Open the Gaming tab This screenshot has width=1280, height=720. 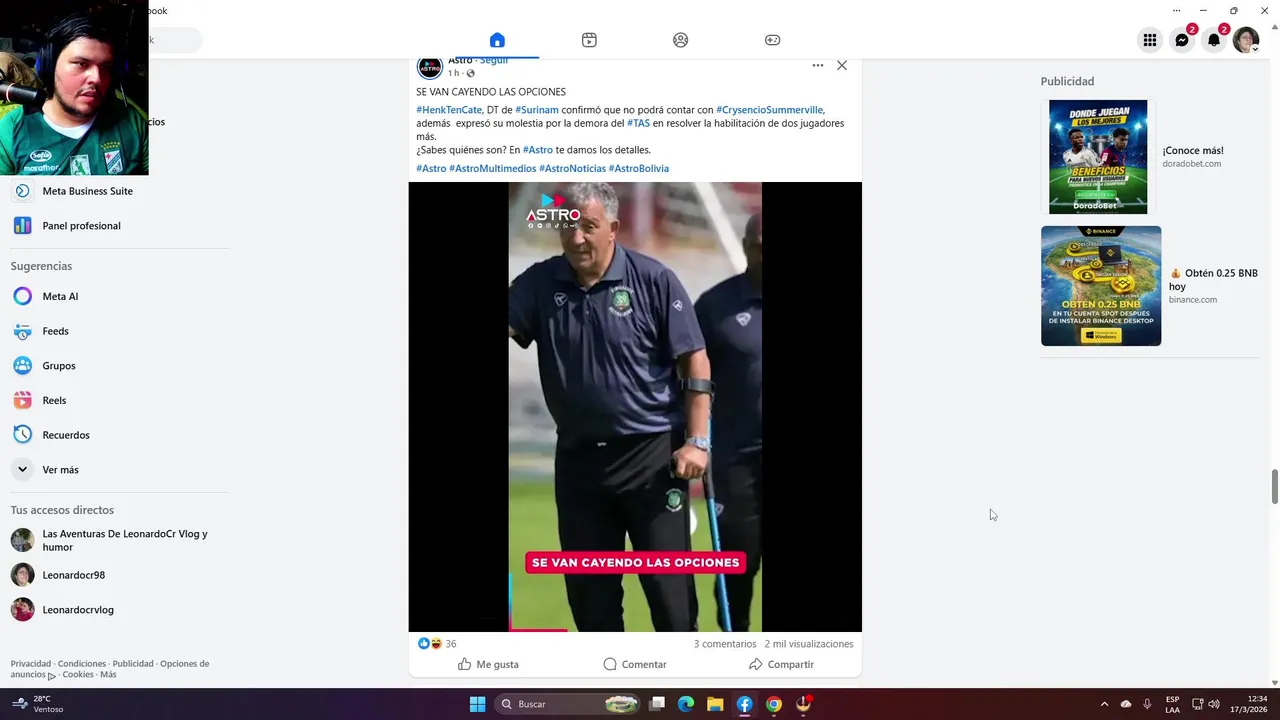pos(772,40)
